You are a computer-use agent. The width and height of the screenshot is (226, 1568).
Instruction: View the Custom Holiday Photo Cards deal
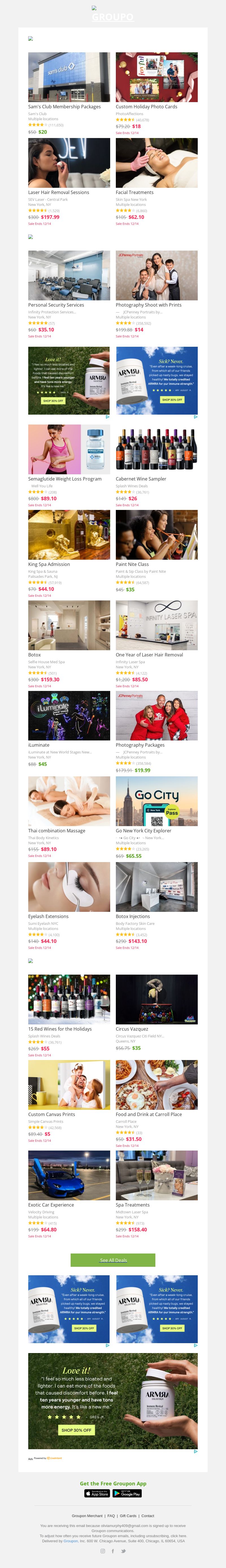pyautogui.click(x=156, y=77)
